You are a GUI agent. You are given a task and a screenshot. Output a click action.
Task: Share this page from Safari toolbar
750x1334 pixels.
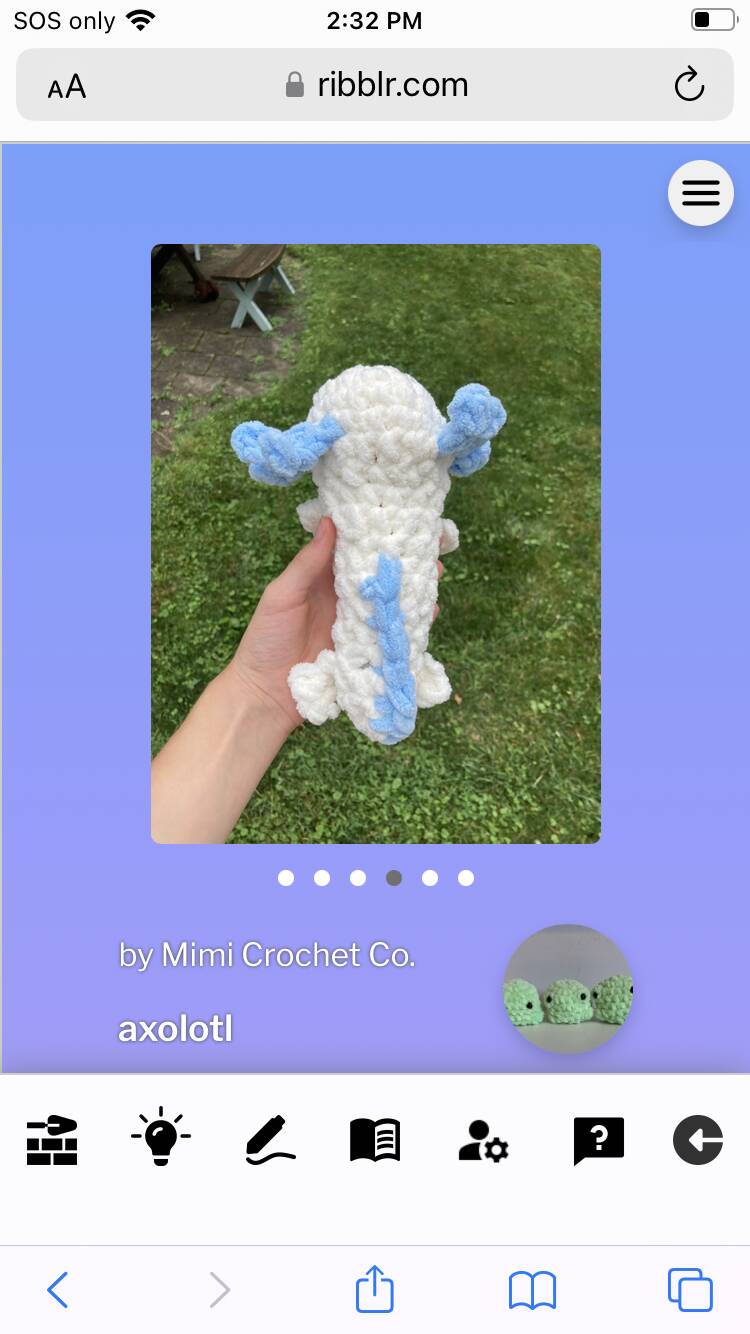[375, 1288]
